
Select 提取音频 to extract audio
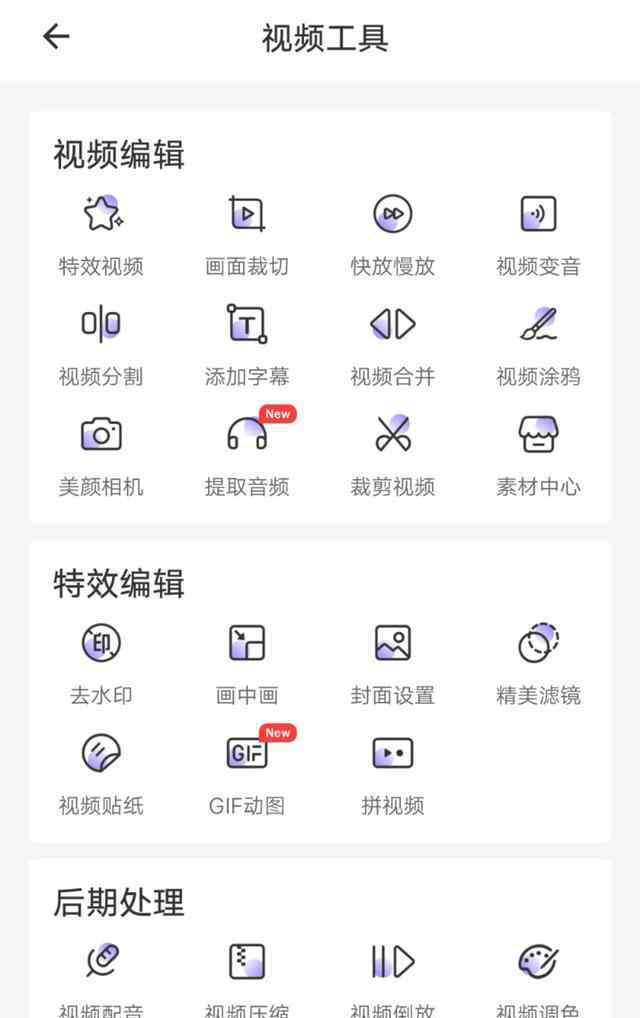click(247, 453)
